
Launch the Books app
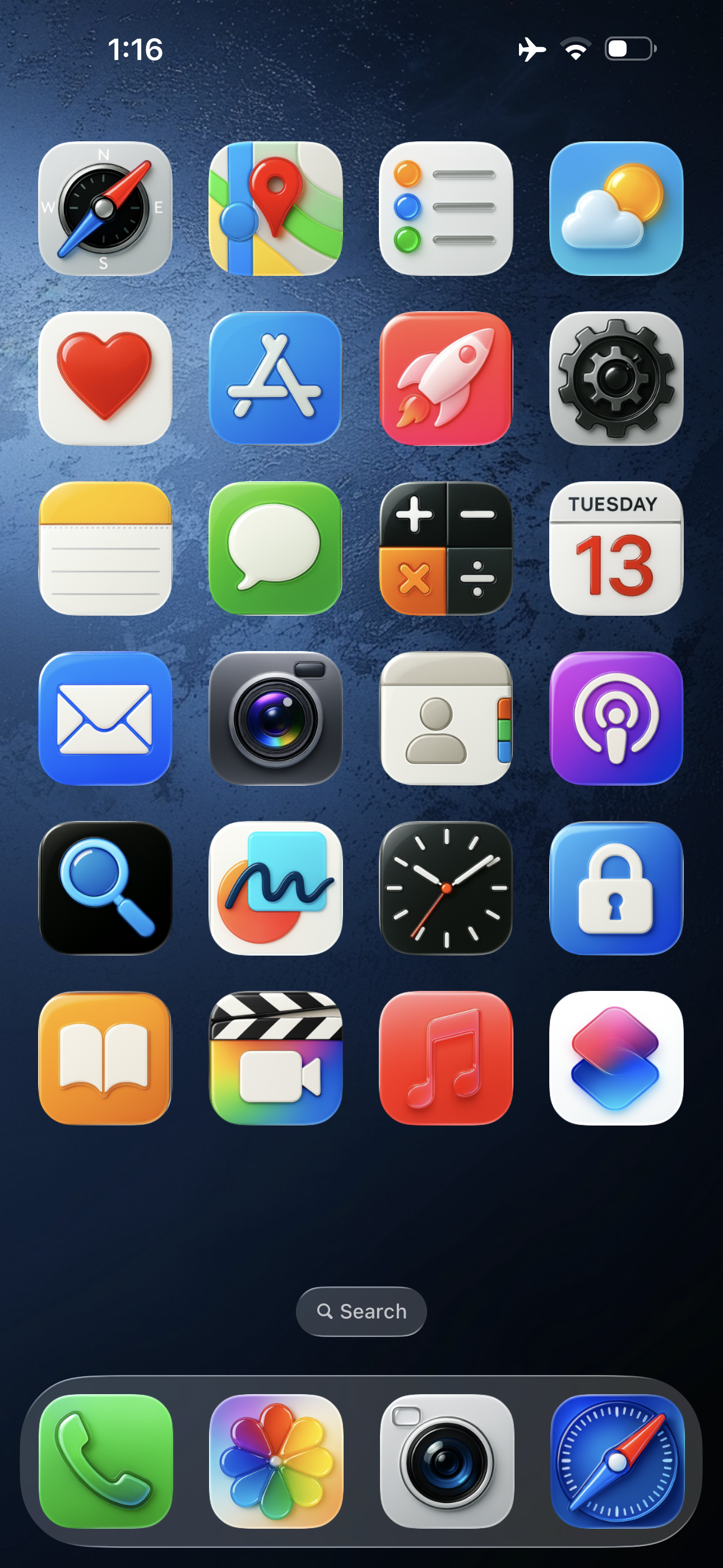105,1058
